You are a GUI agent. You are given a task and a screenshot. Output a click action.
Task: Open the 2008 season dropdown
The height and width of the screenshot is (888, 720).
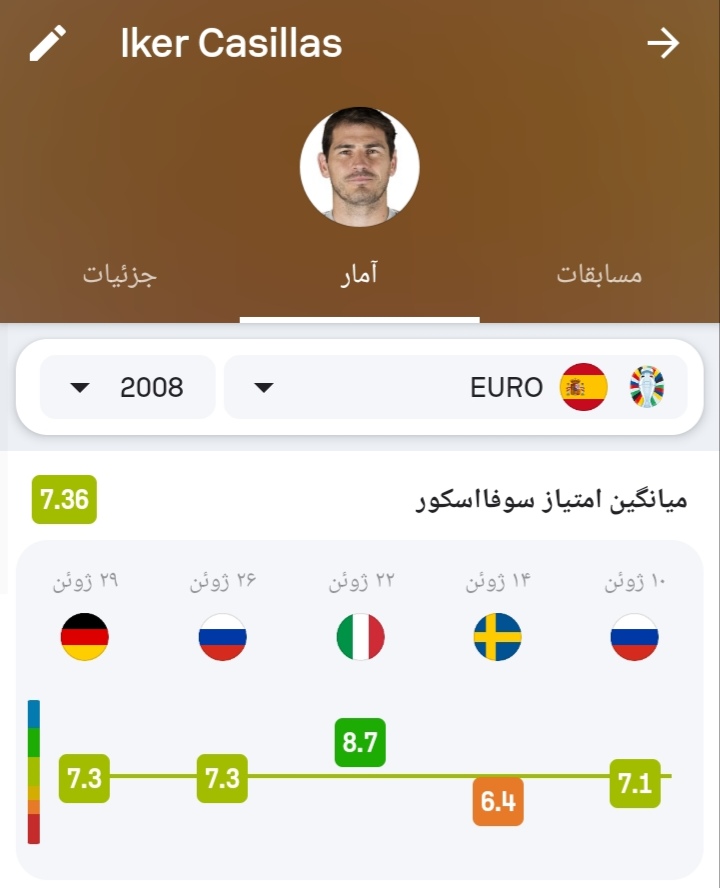pyautogui.click(x=127, y=387)
